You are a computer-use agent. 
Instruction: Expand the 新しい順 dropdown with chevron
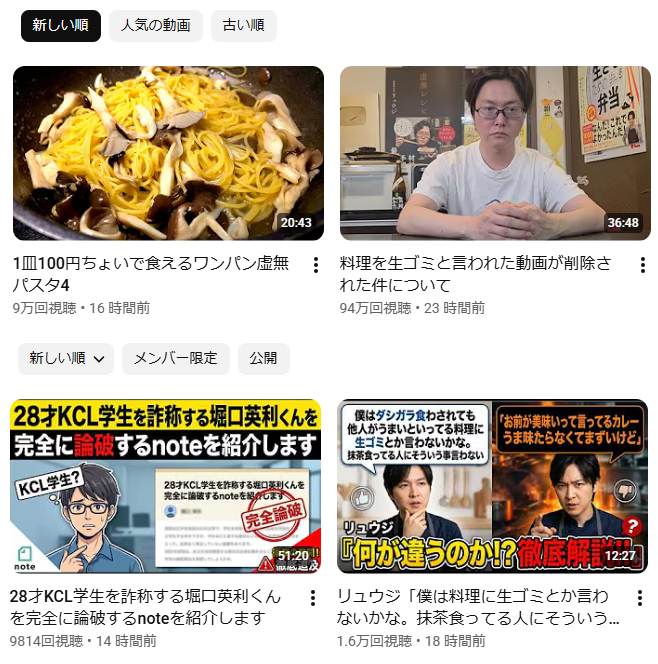(x=66, y=359)
